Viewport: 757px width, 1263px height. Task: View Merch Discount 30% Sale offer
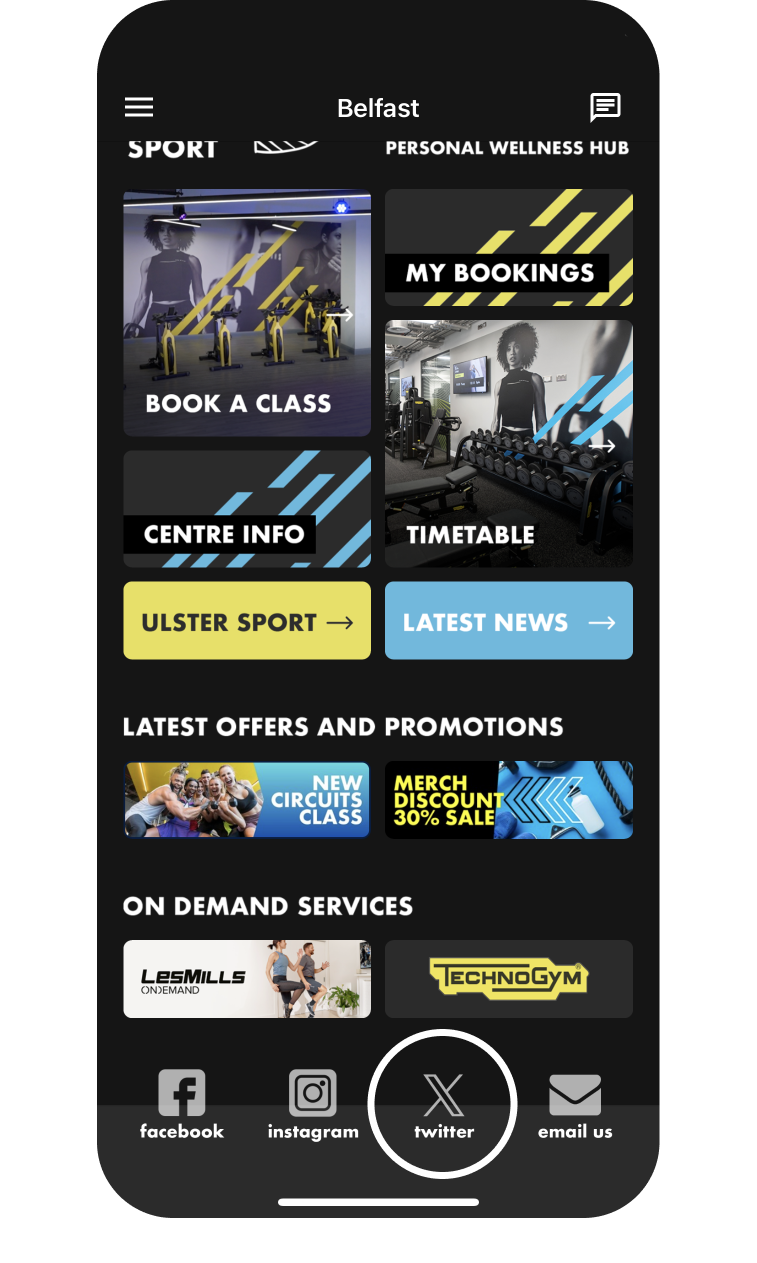click(509, 800)
